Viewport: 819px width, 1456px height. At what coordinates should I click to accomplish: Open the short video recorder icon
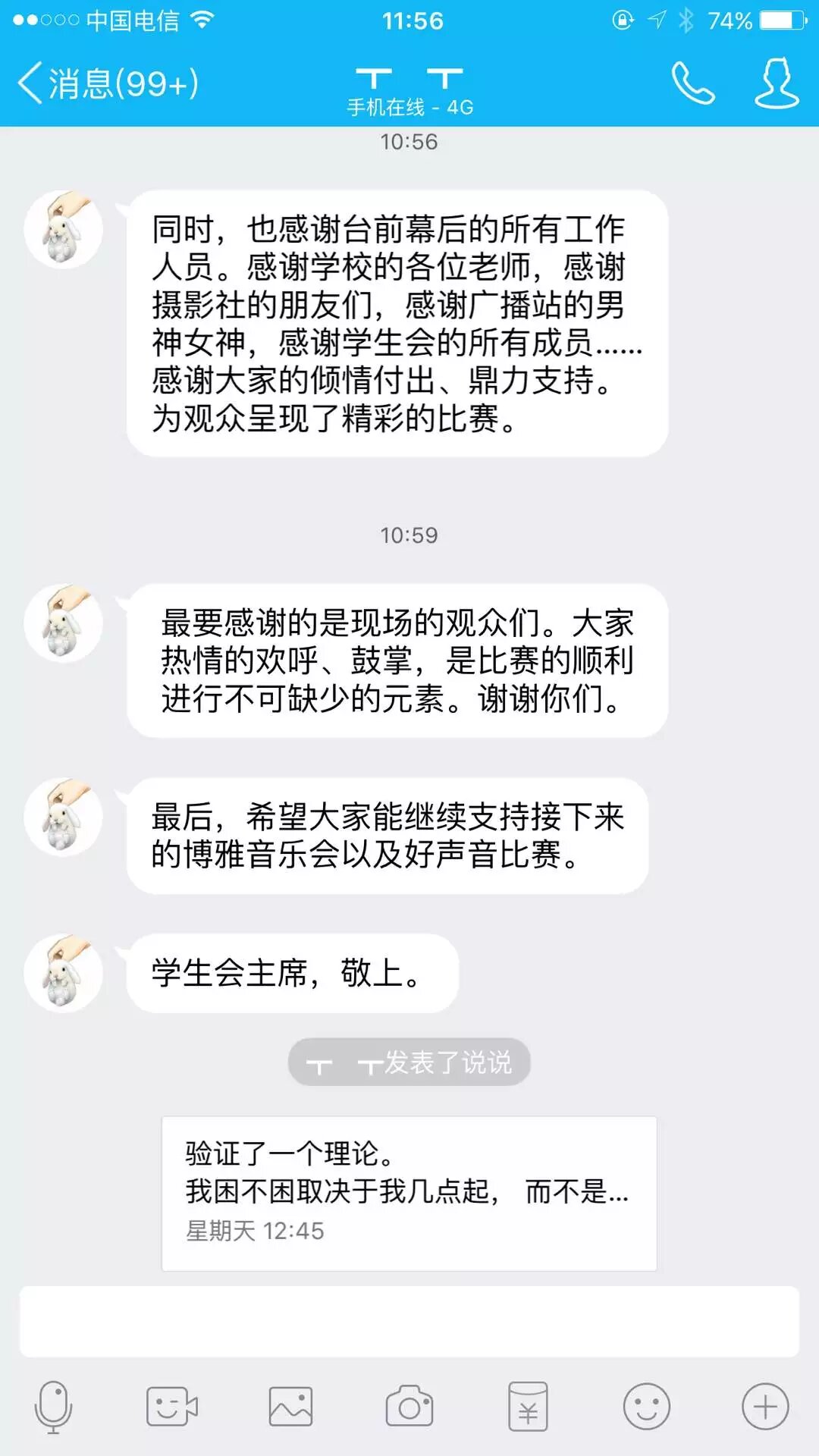(171, 1407)
